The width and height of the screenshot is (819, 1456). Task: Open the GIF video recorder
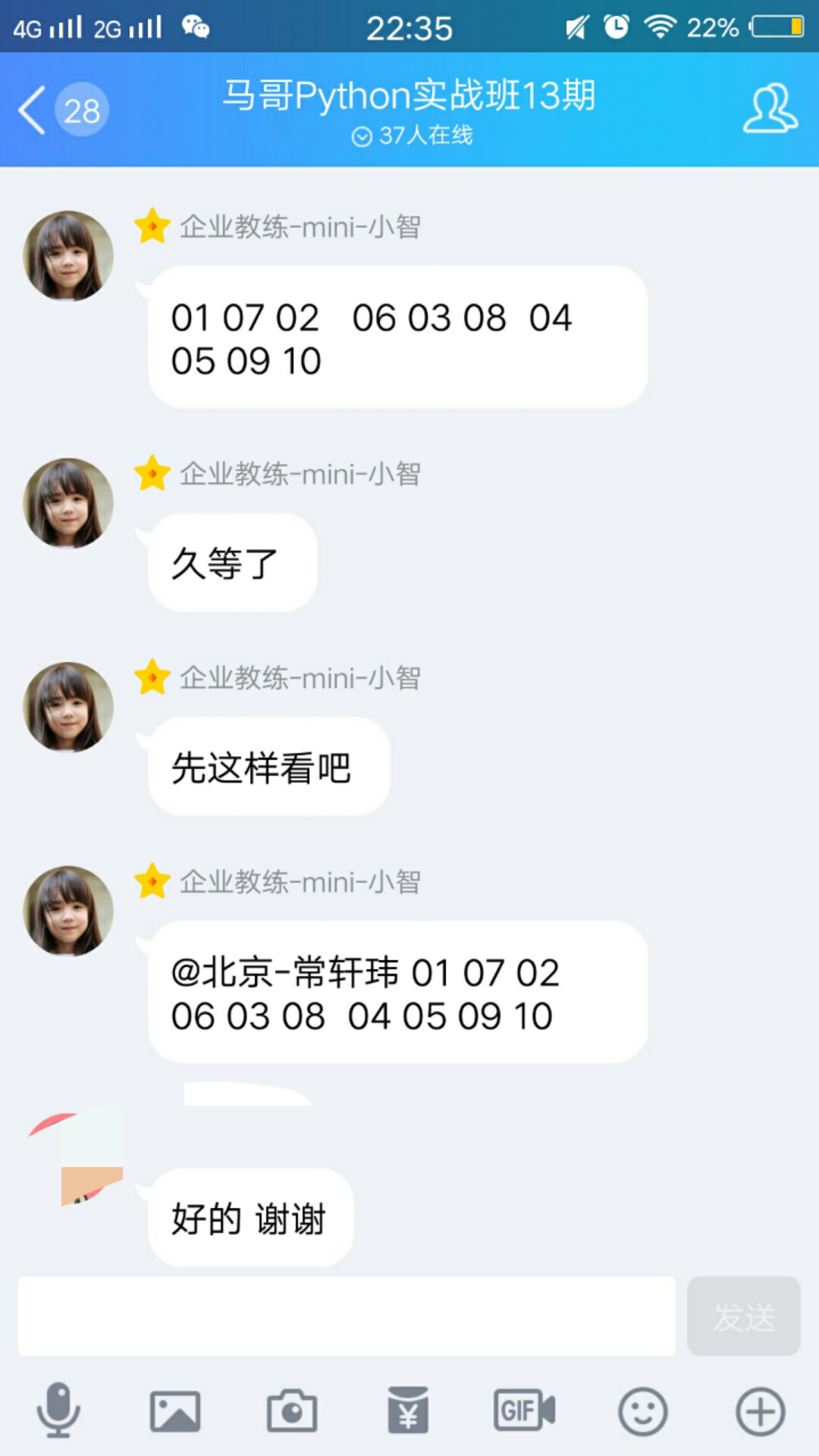click(525, 1410)
